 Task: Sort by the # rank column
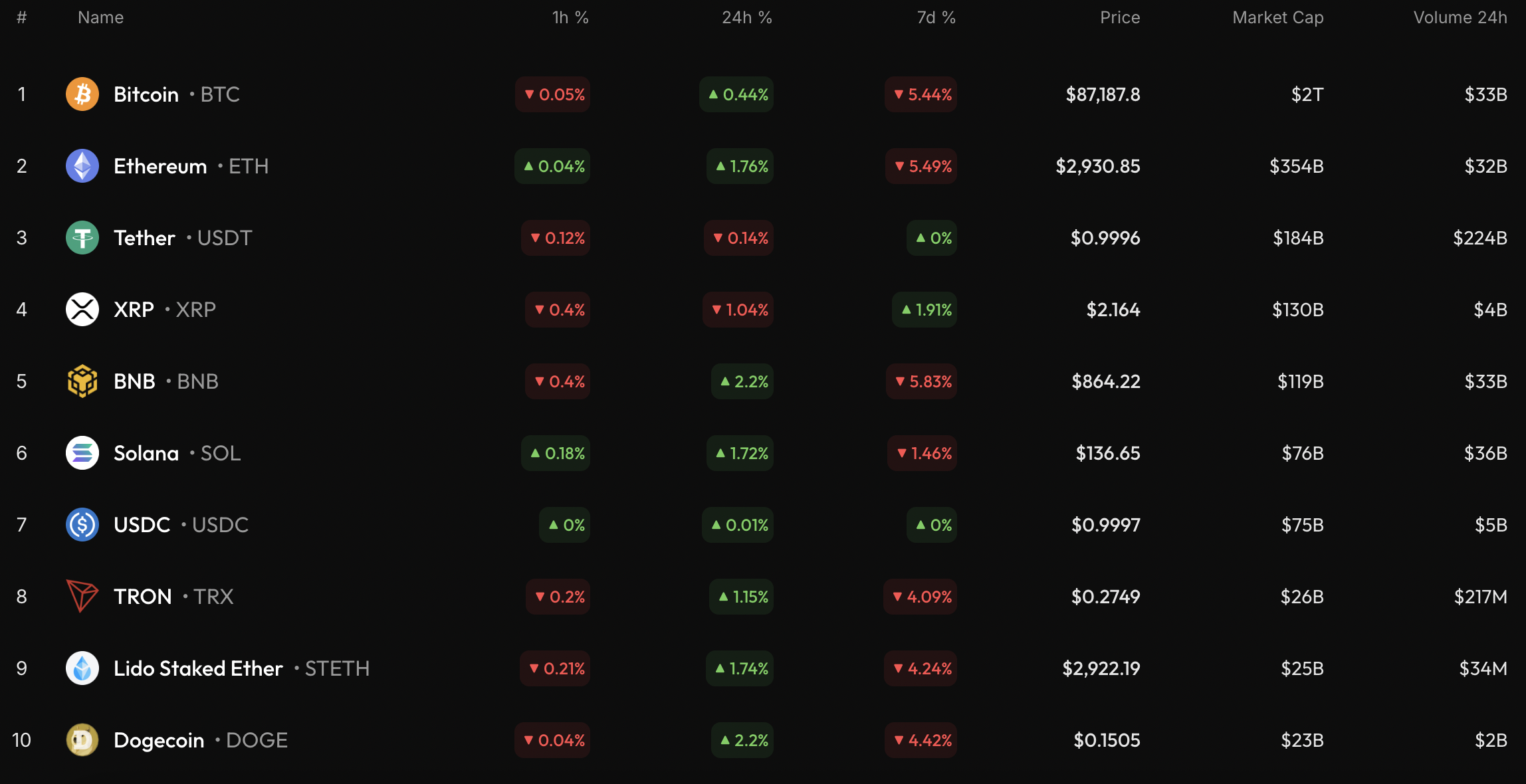click(22, 18)
